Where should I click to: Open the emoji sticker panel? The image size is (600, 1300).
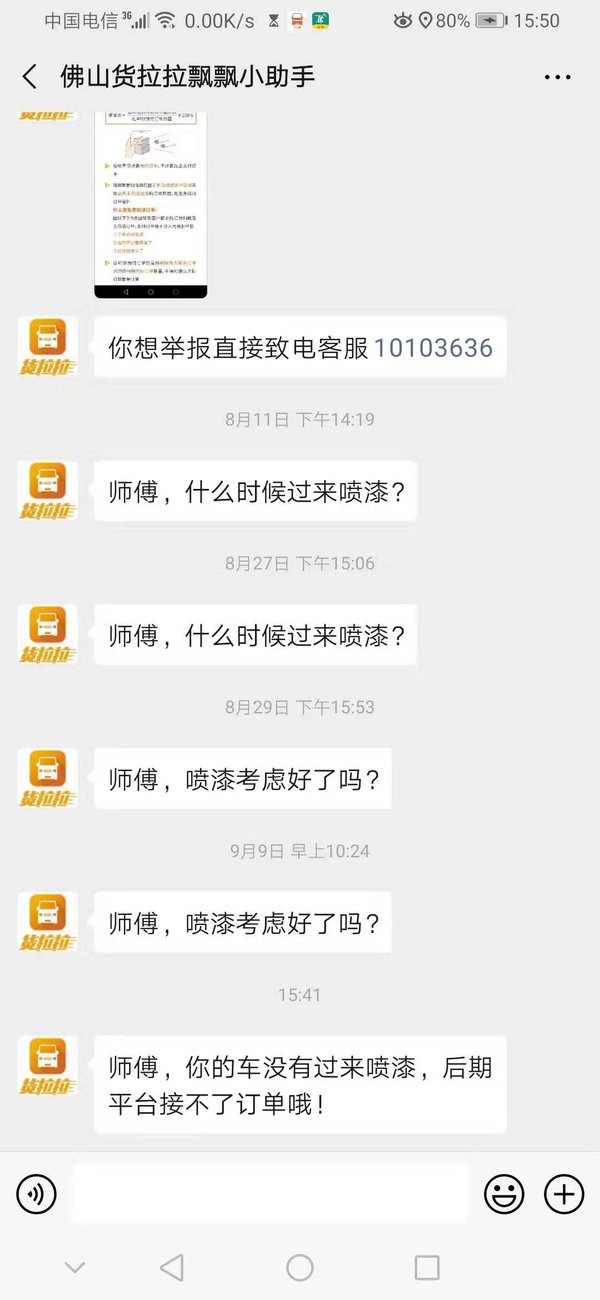(x=504, y=1193)
